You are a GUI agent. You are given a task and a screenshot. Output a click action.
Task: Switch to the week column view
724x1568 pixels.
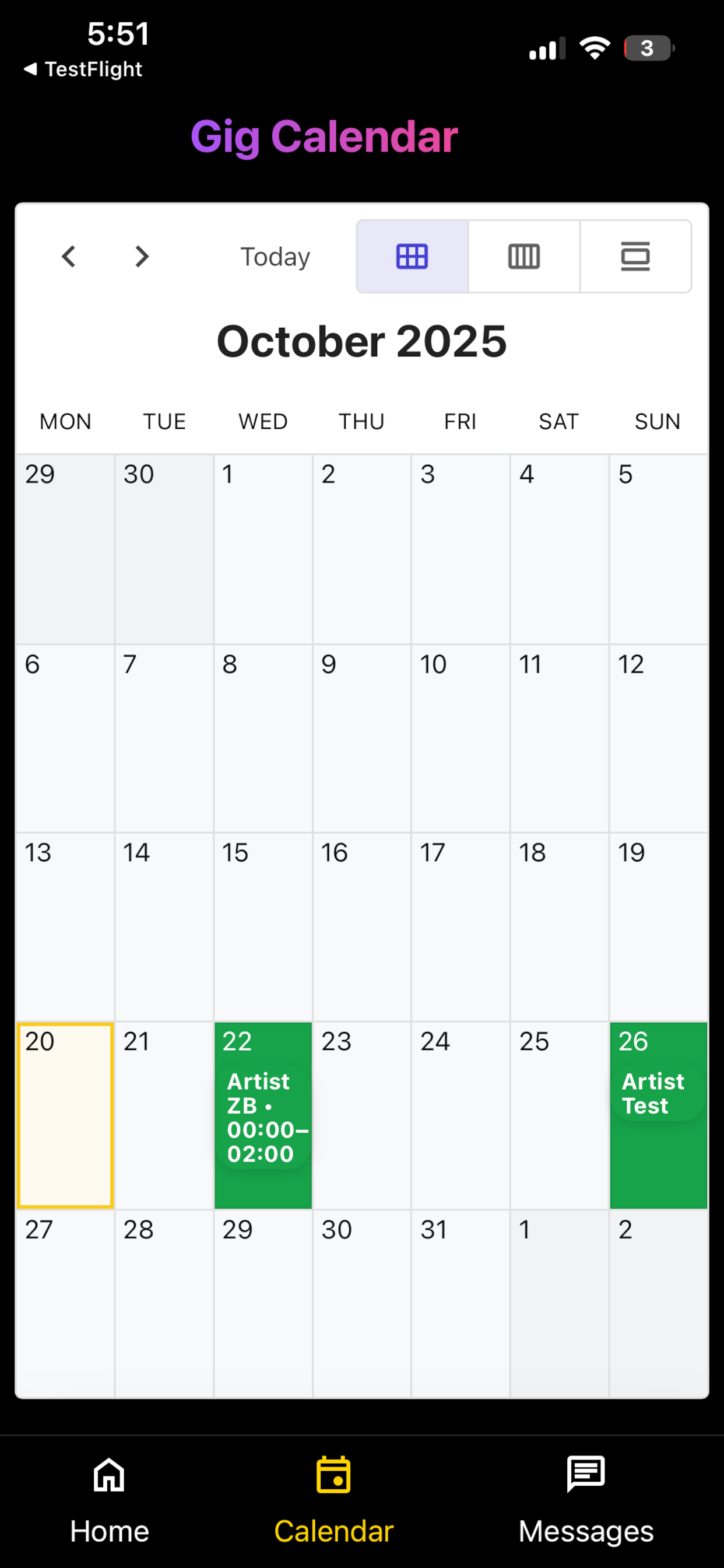click(524, 256)
